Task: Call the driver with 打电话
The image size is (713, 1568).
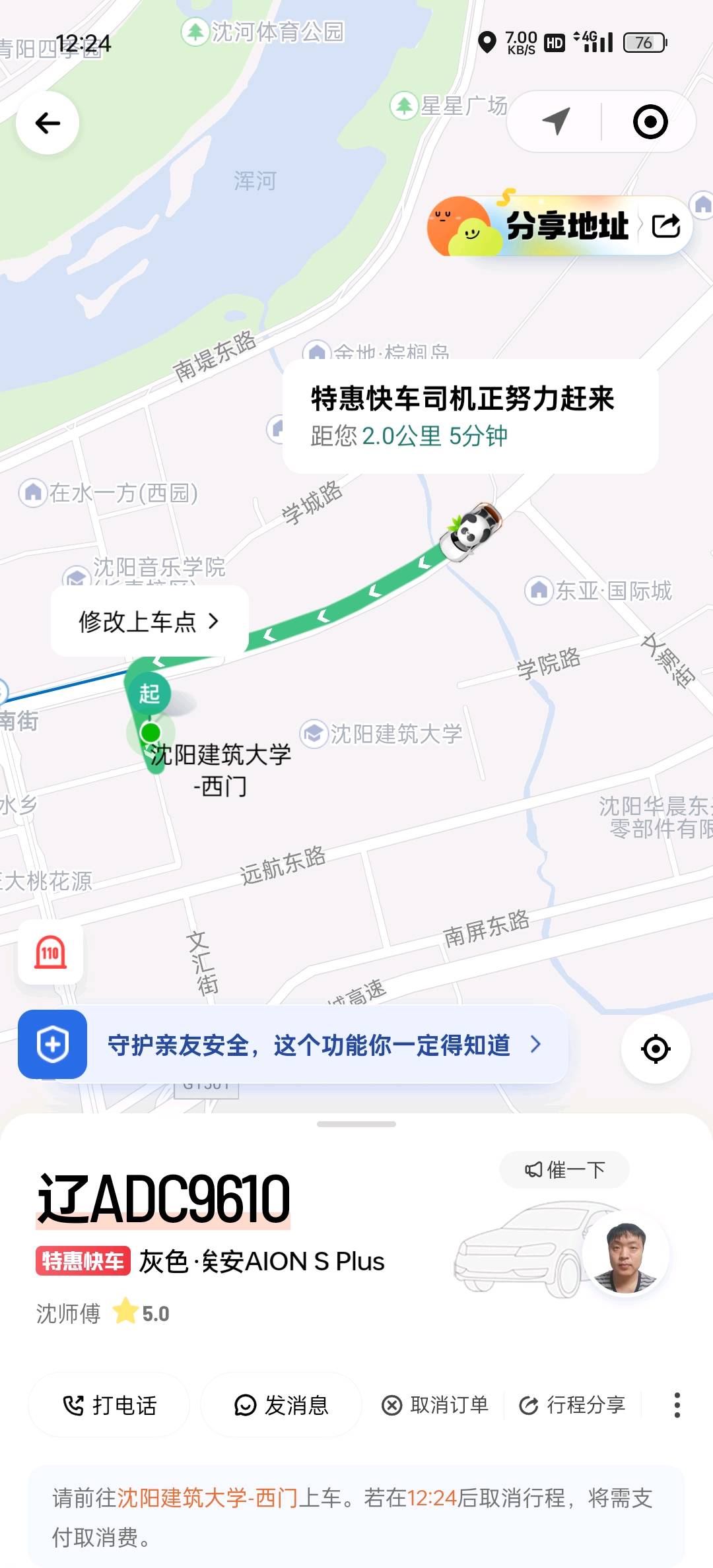Action: click(x=110, y=1405)
